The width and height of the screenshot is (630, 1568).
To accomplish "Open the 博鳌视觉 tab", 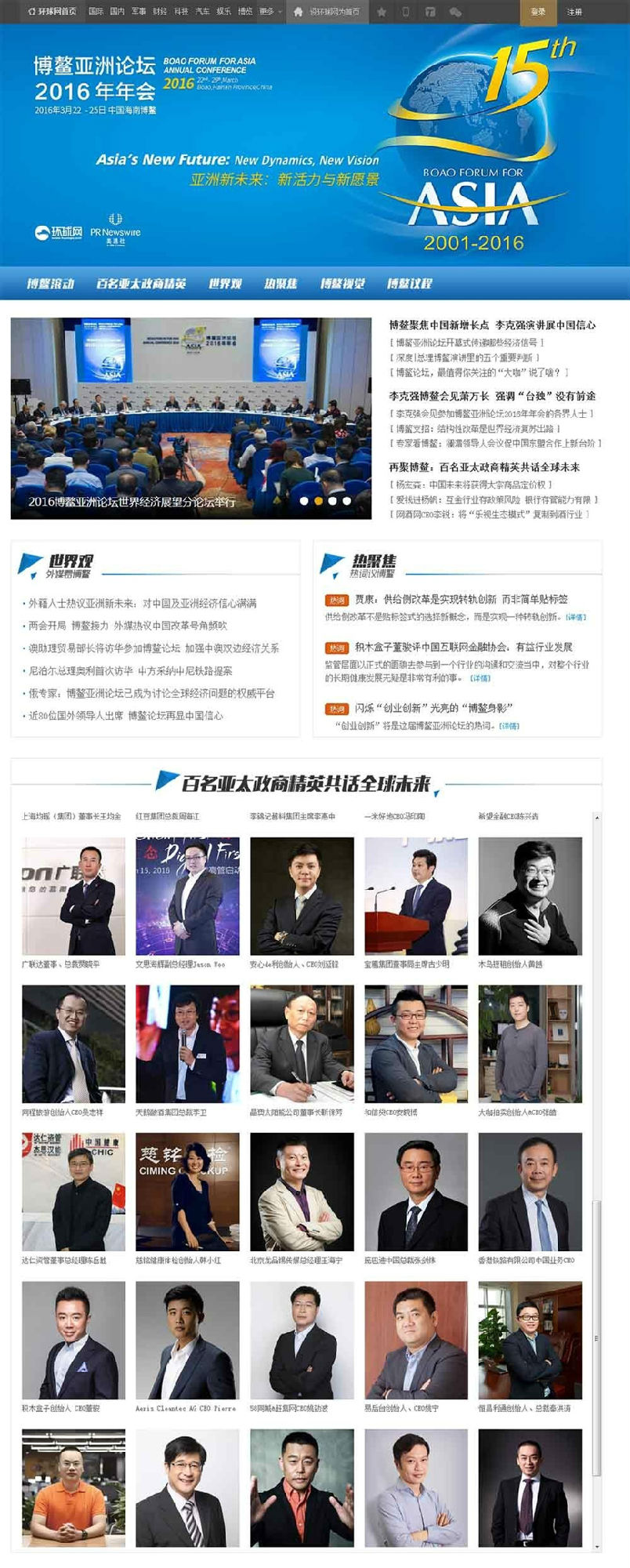I will point(342,284).
